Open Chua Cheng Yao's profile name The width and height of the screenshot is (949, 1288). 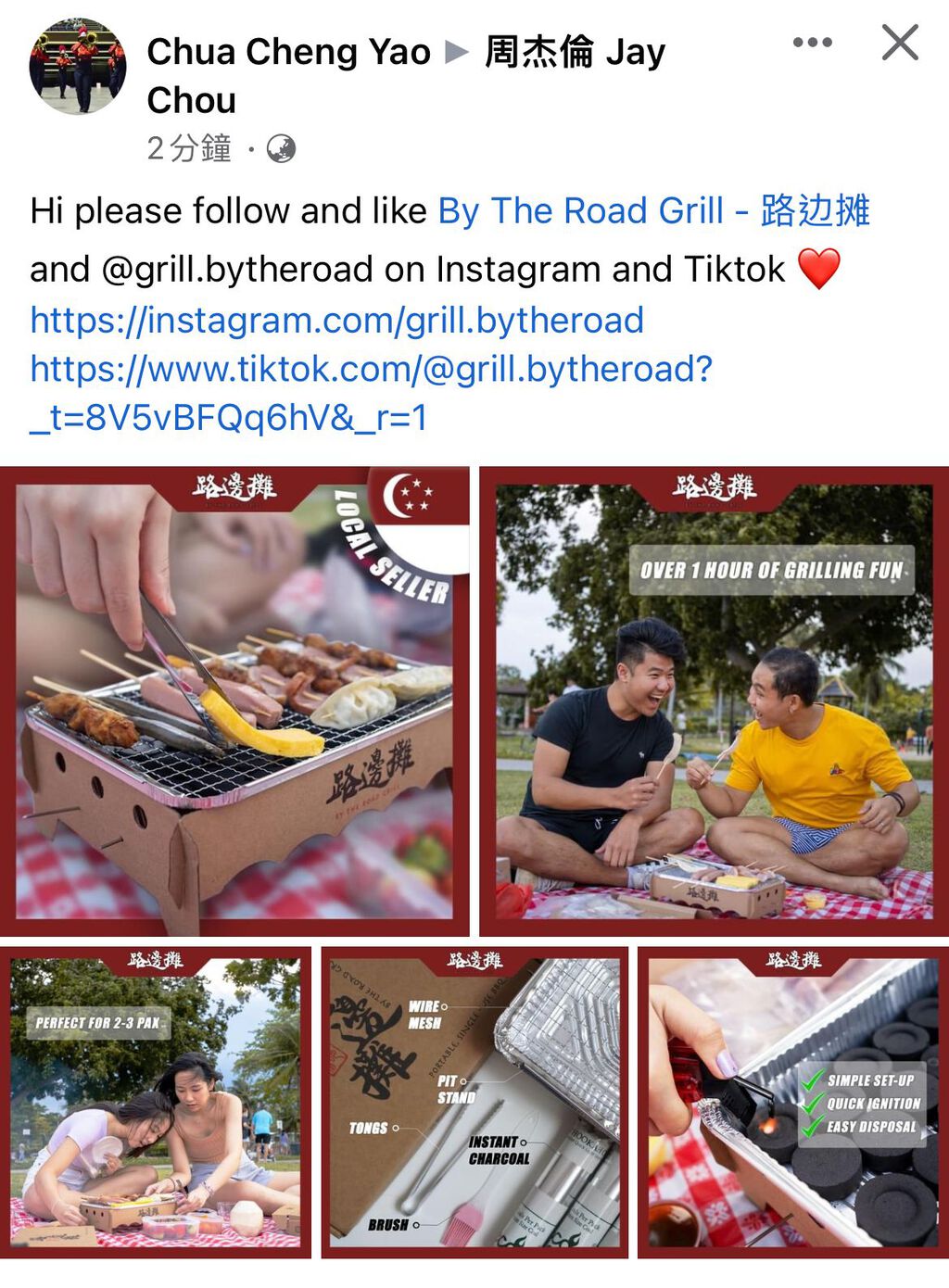[x=288, y=52]
